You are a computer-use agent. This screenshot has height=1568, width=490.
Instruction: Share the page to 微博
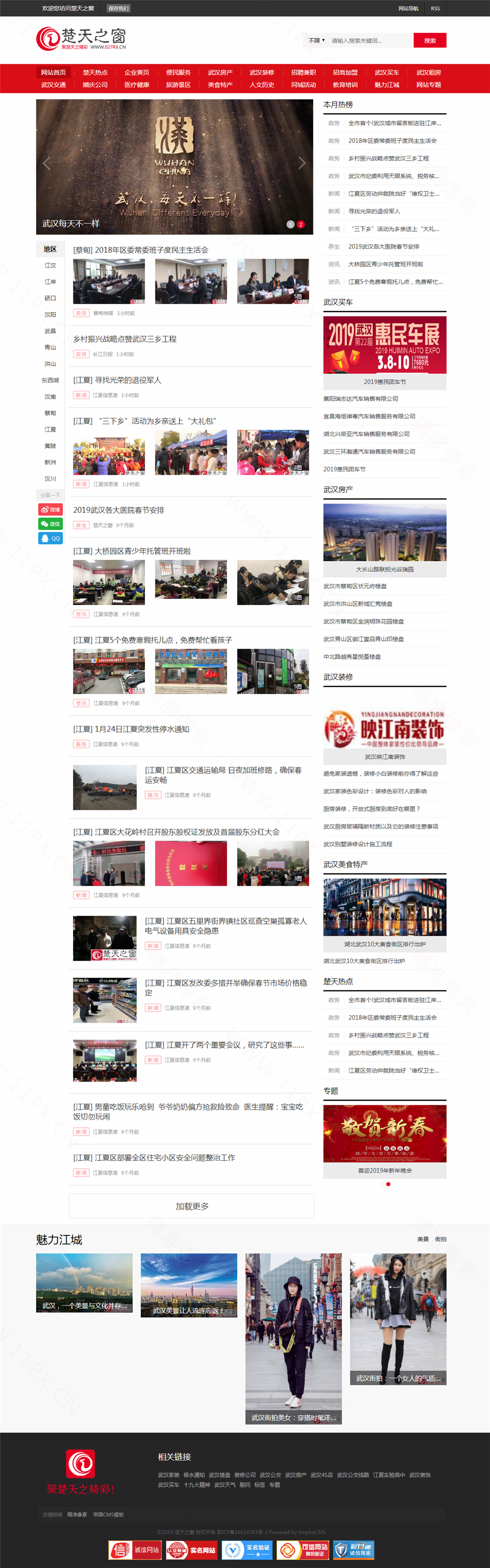50,509
